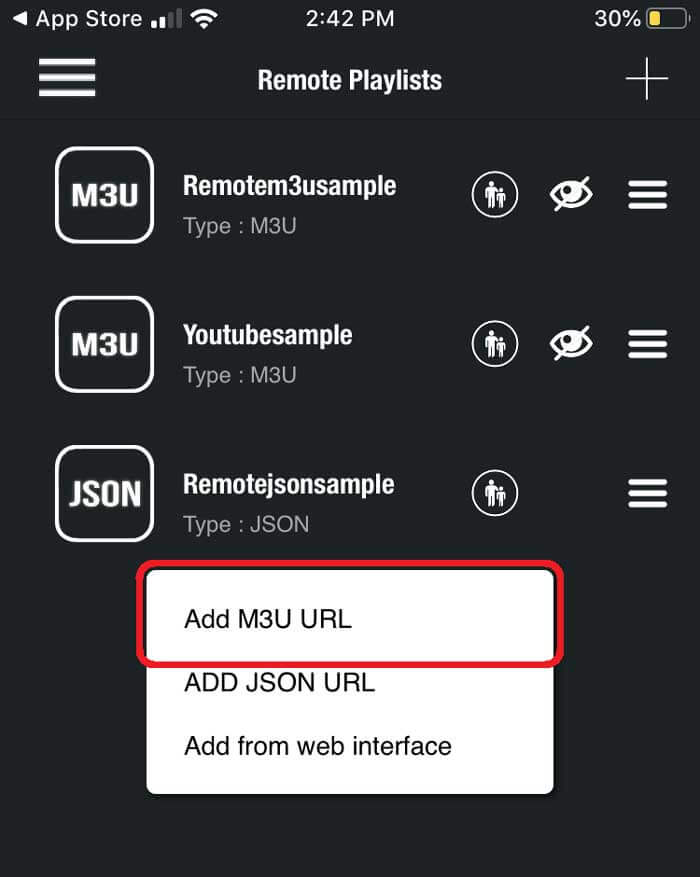The height and width of the screenshot is (877, 700).
Task: Tap parental control icon for Remotem3usample
Action: pos(495,195)
